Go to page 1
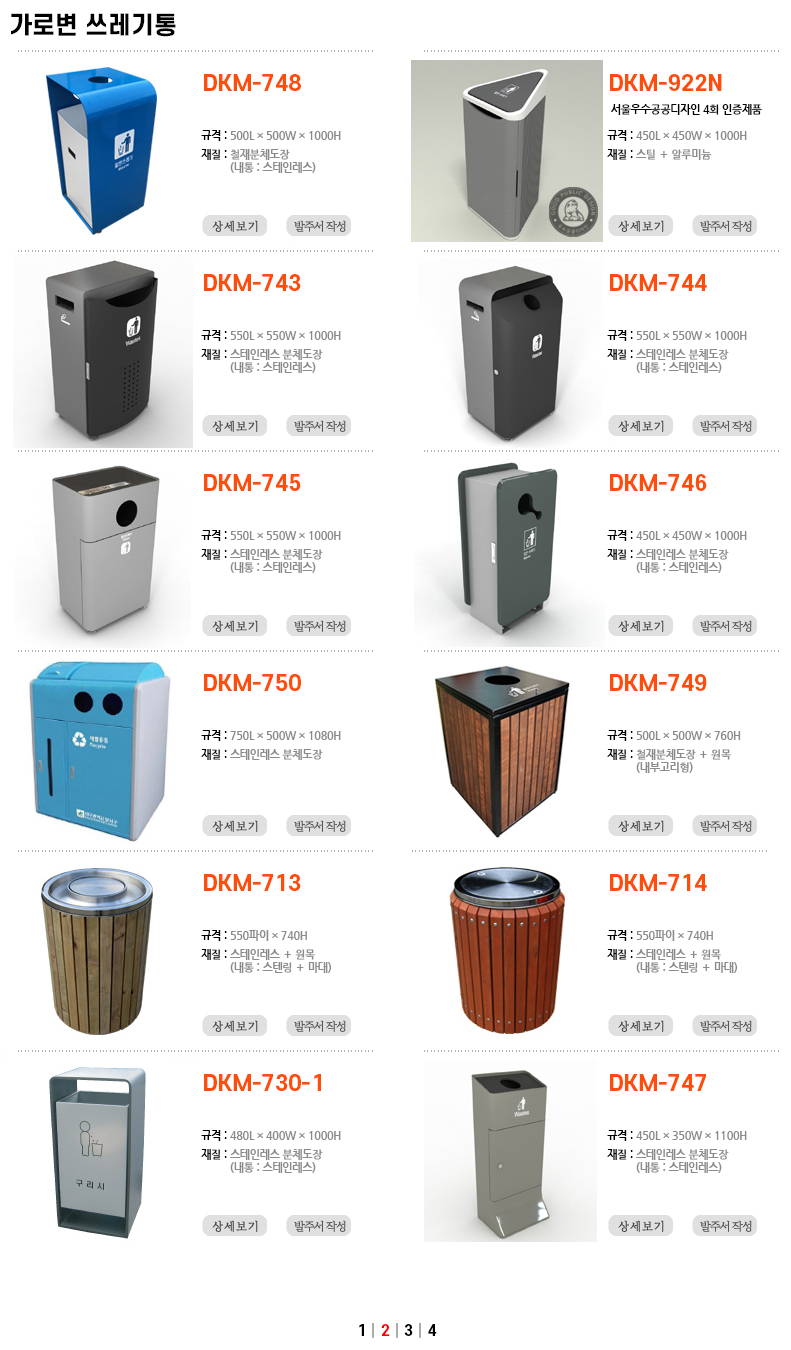791x1350 pixels. (362, 1330)
